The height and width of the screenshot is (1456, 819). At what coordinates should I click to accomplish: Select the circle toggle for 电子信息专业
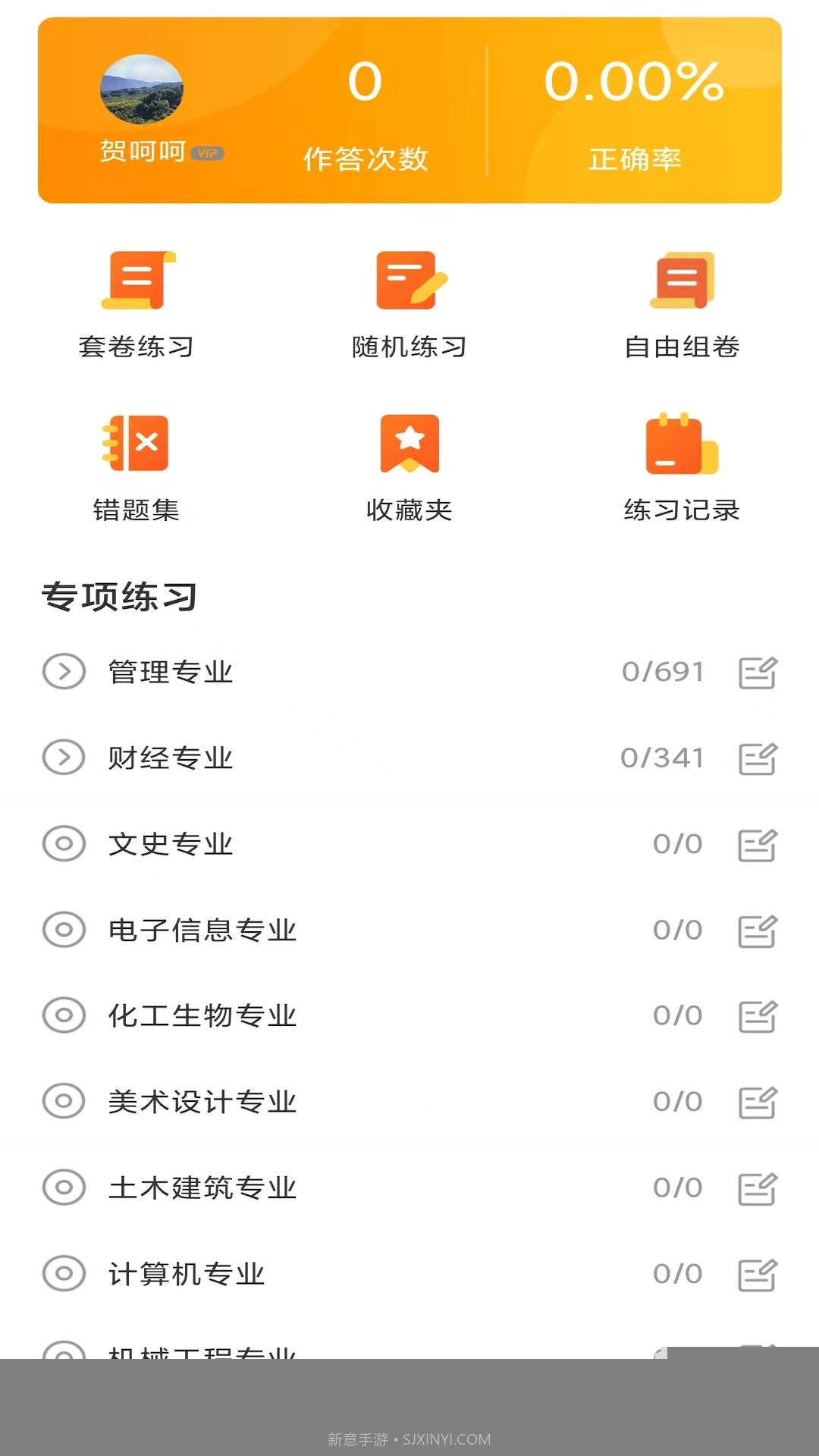[x=64, y=930]
